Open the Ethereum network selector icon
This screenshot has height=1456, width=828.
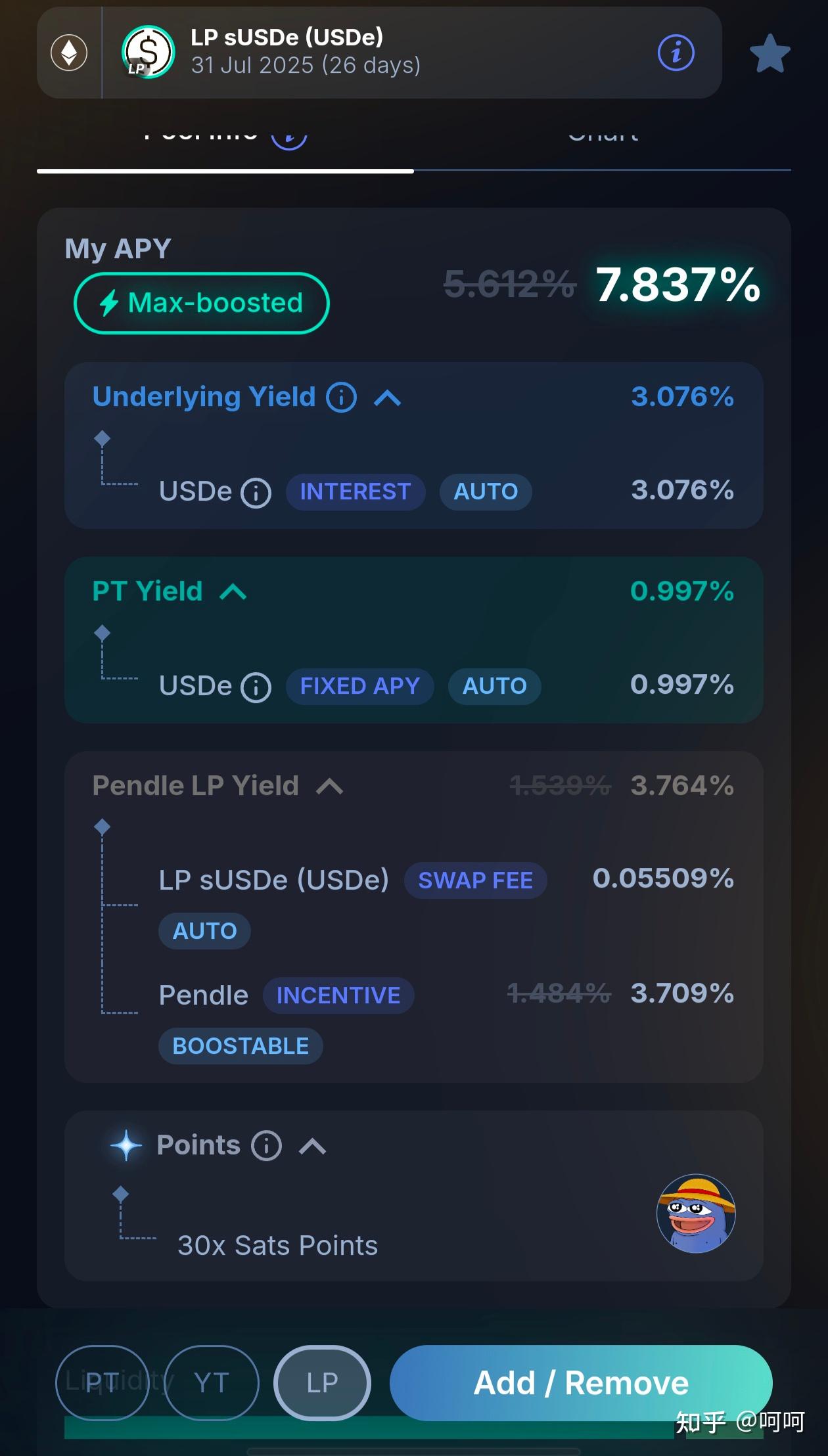pyautogui.click(x=69, y=53)
